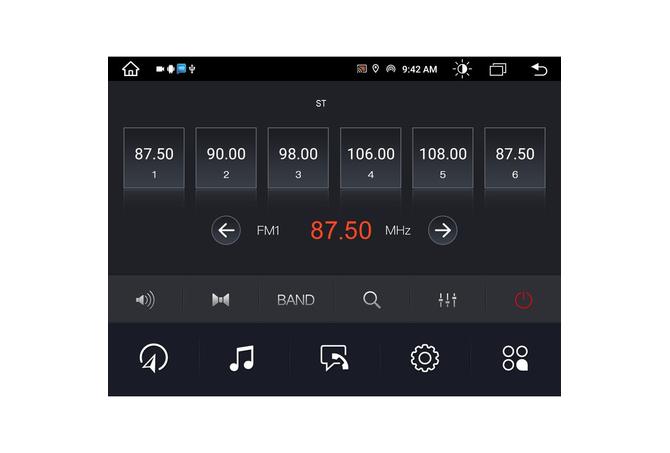The image size is (670, 453).
Task: Open navigation from bottom dock
Action: pyautogui.click(x=154, y=359)
